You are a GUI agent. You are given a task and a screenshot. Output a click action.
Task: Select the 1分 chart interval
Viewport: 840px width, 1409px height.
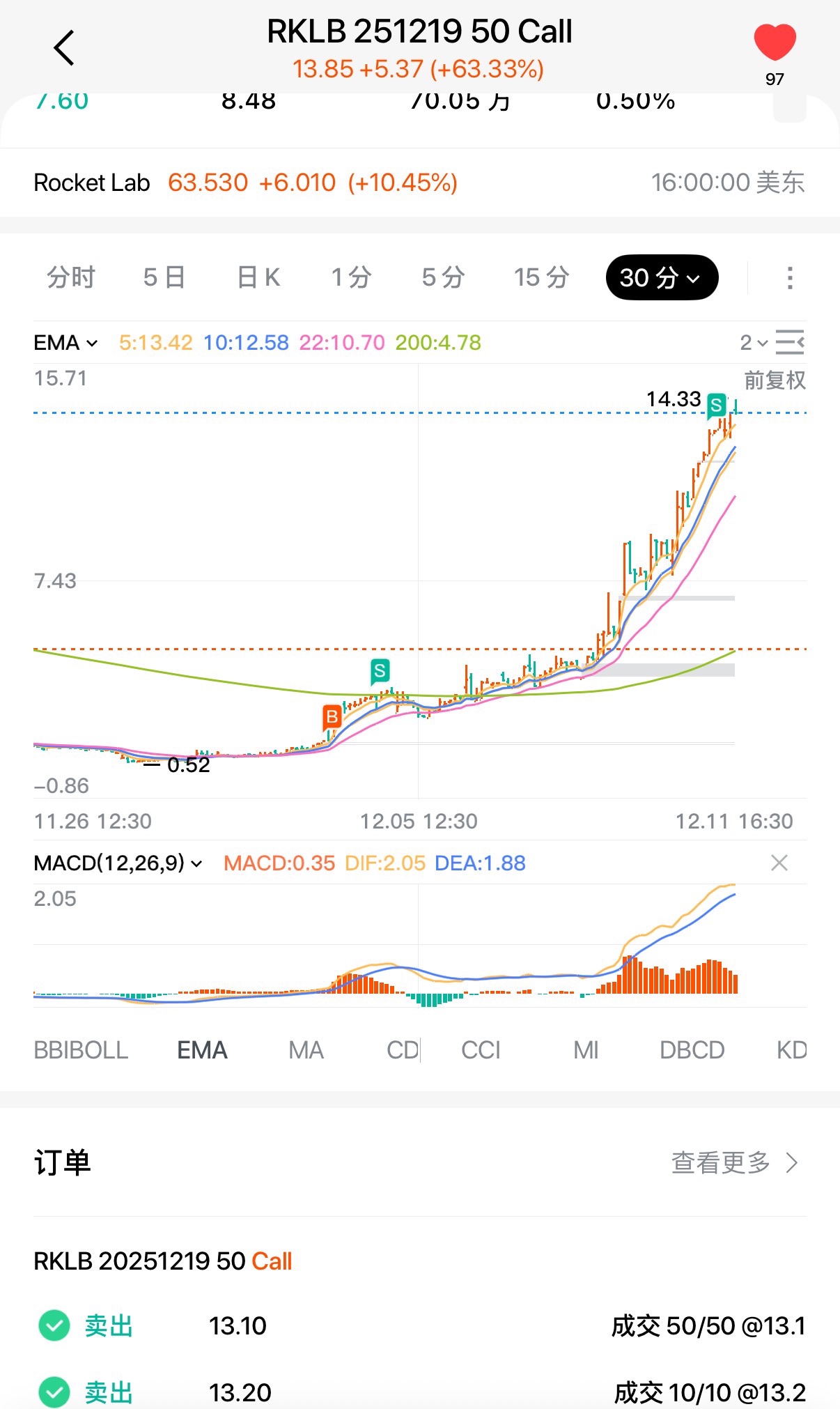(x=351, y=277)
